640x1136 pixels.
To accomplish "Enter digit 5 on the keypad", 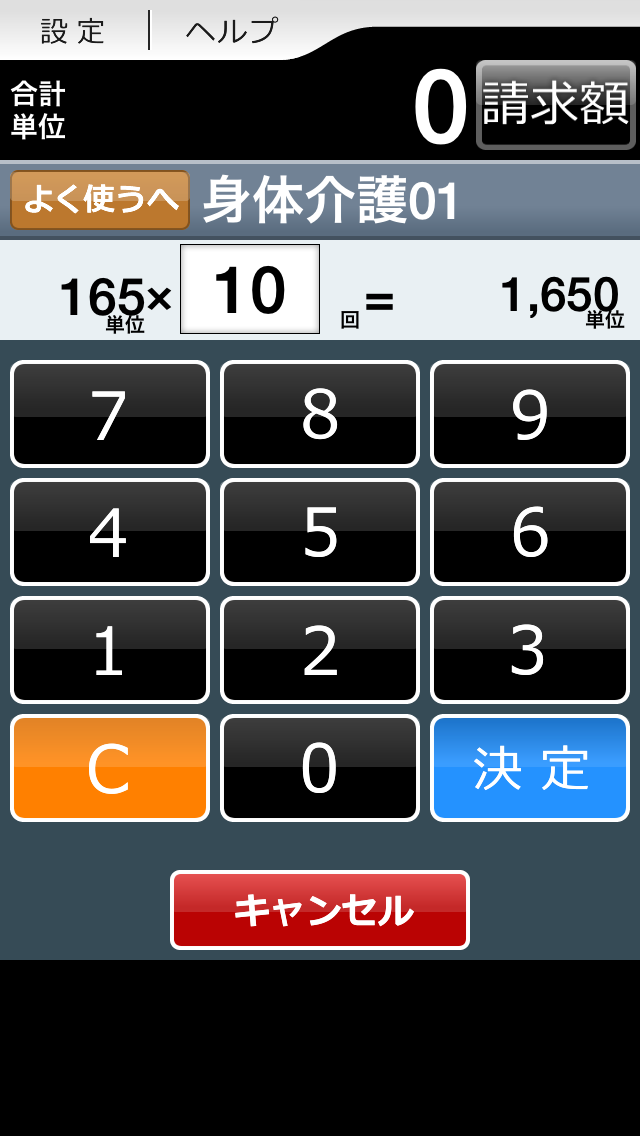I will (x=320, y=532).
